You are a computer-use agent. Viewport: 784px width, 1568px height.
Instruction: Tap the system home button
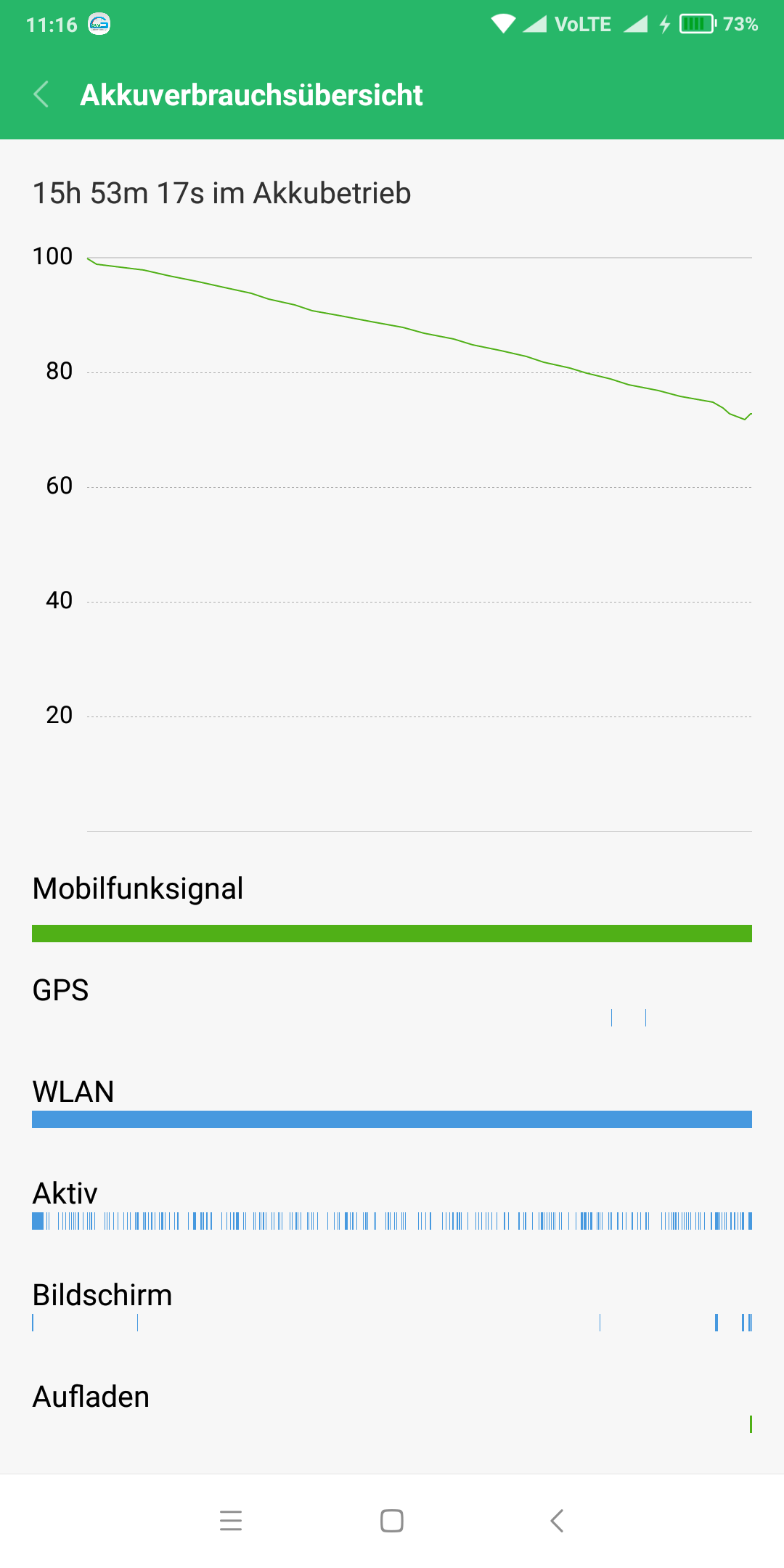pos(392,1520)
